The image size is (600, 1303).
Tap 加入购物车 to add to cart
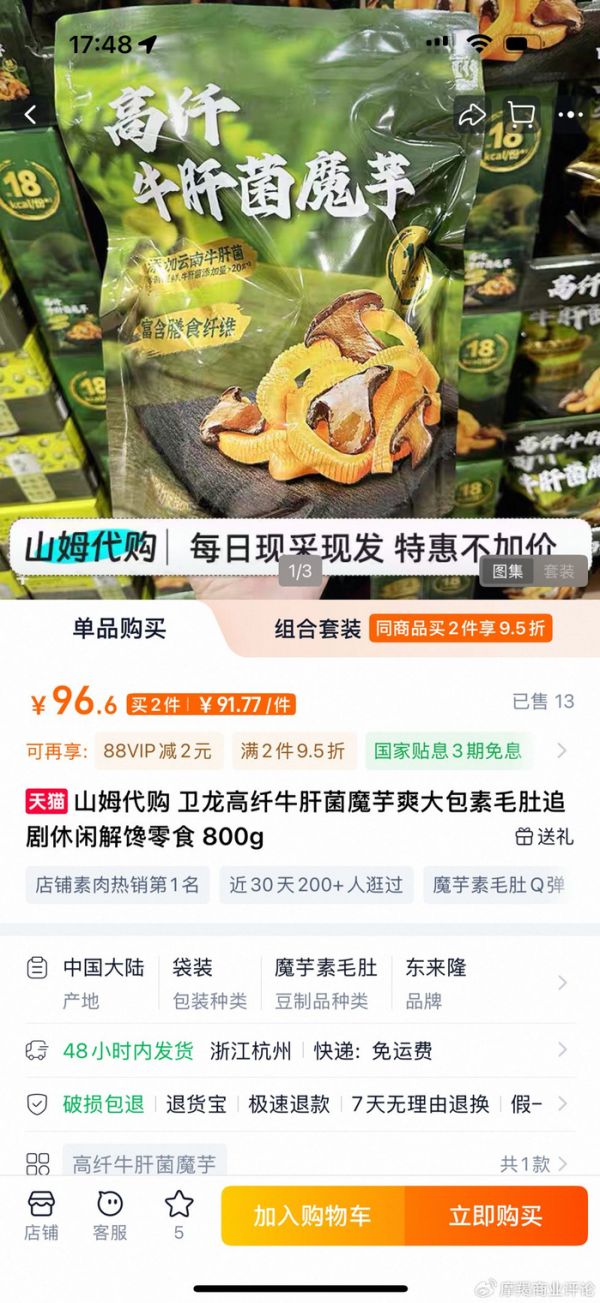[x=313, y=1216]
